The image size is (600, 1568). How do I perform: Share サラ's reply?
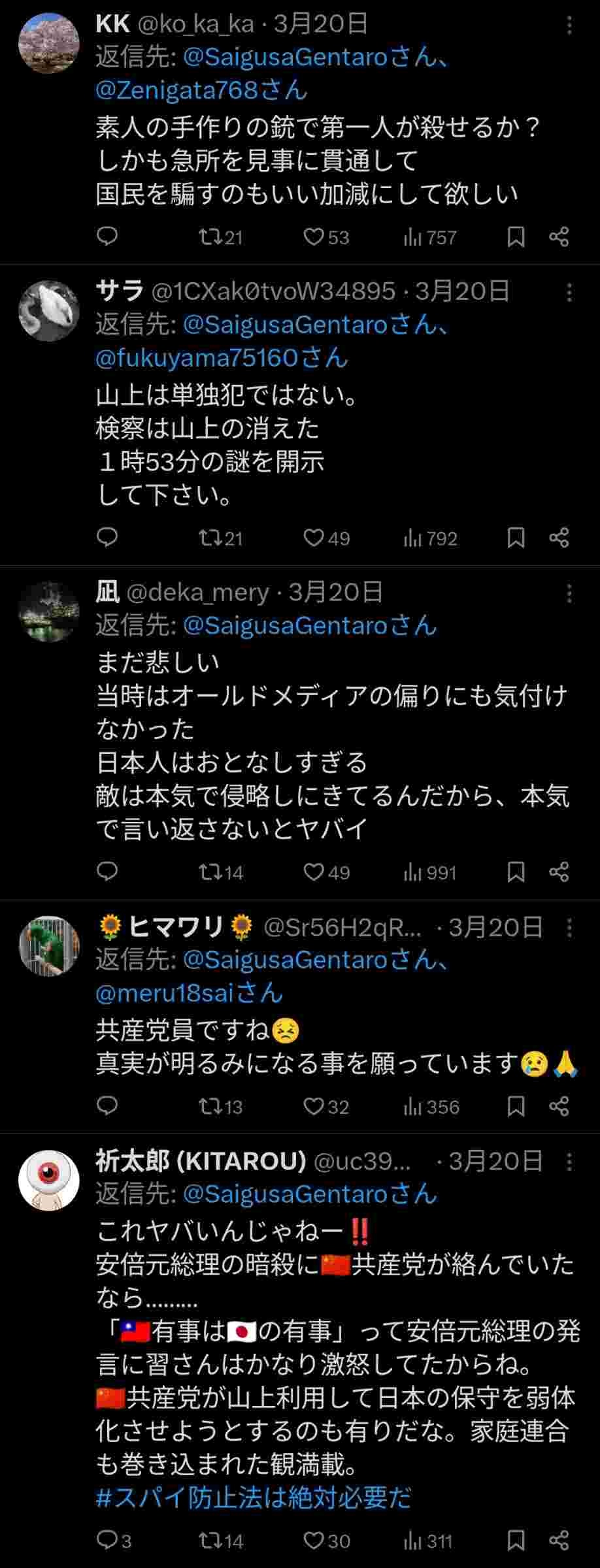pos(559,538)
